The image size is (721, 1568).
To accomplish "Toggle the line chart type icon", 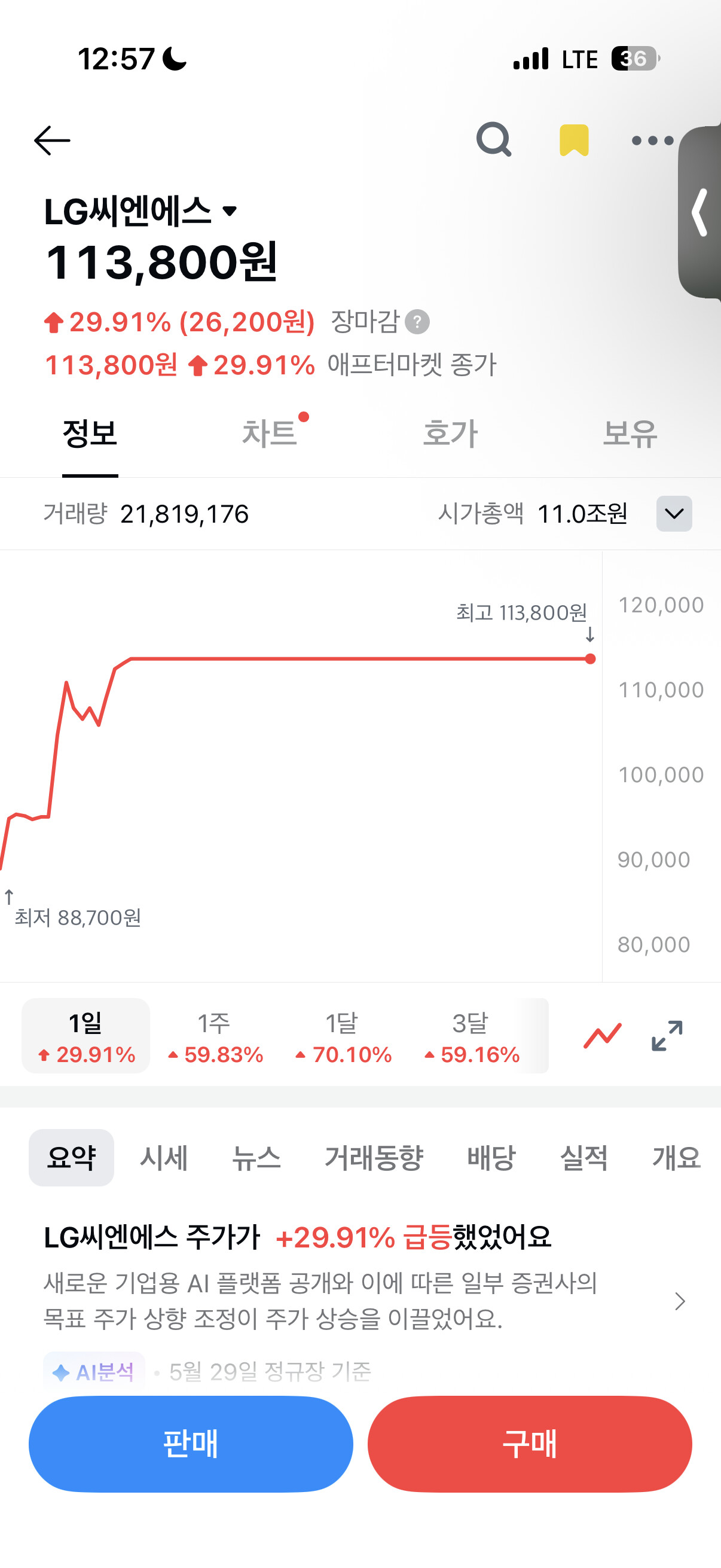I will [603, 1035].
